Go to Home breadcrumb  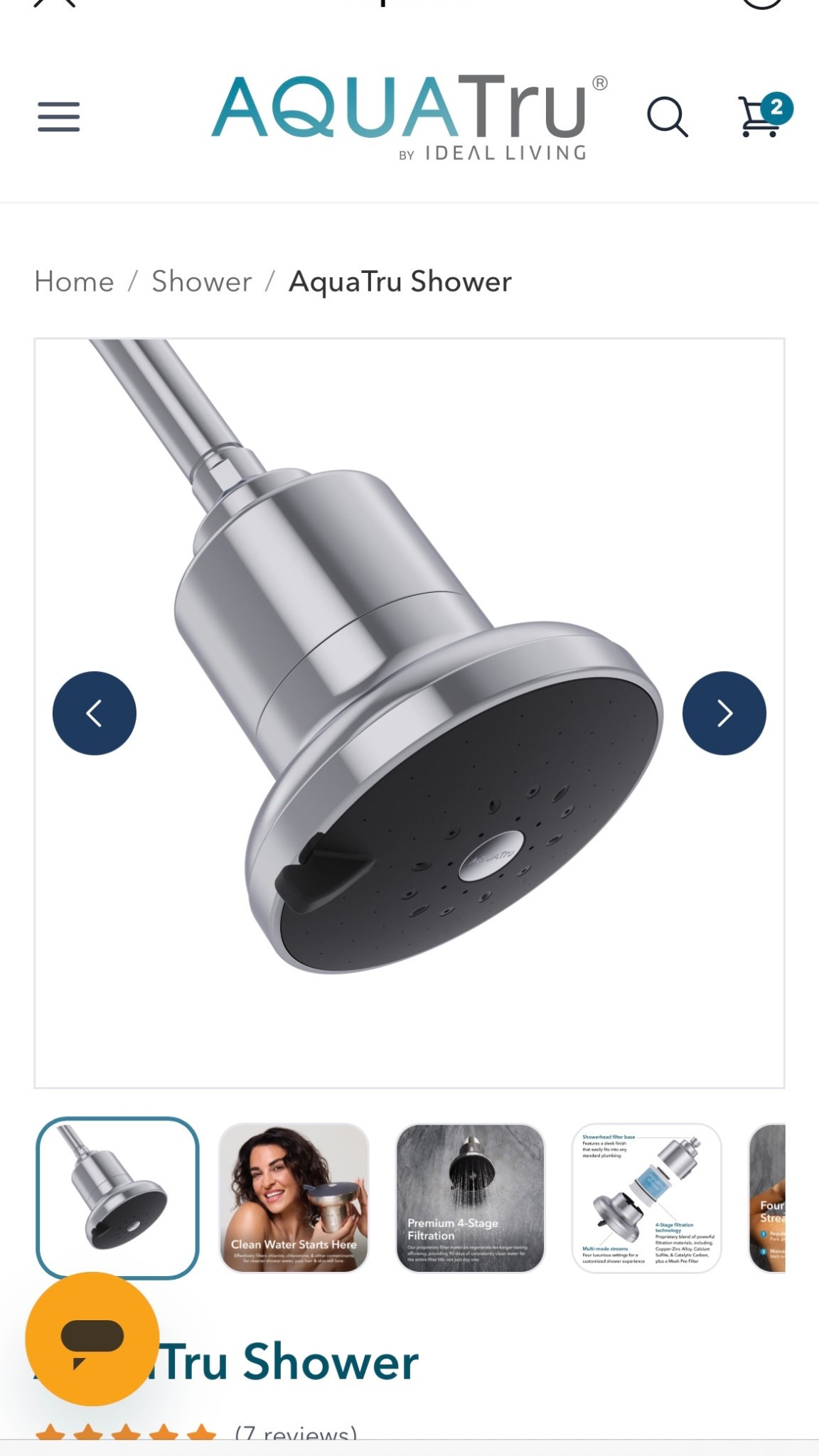tap(74, 282)
